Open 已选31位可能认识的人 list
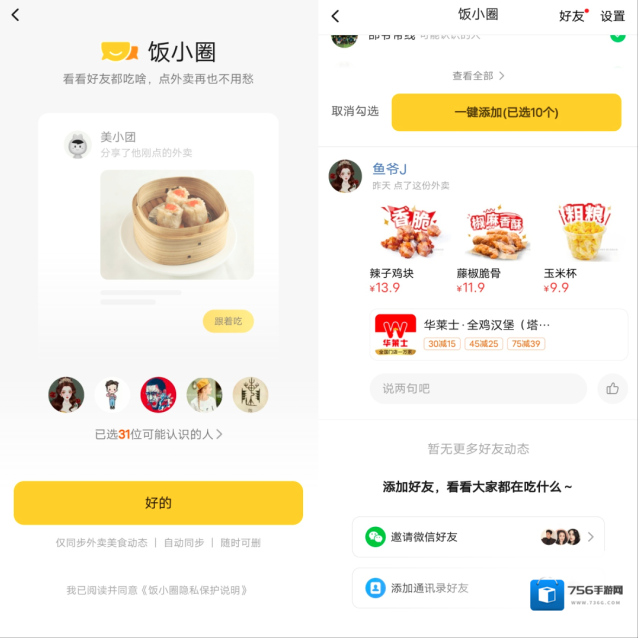This screenshot has height=638, width=638. pos(158,434)
